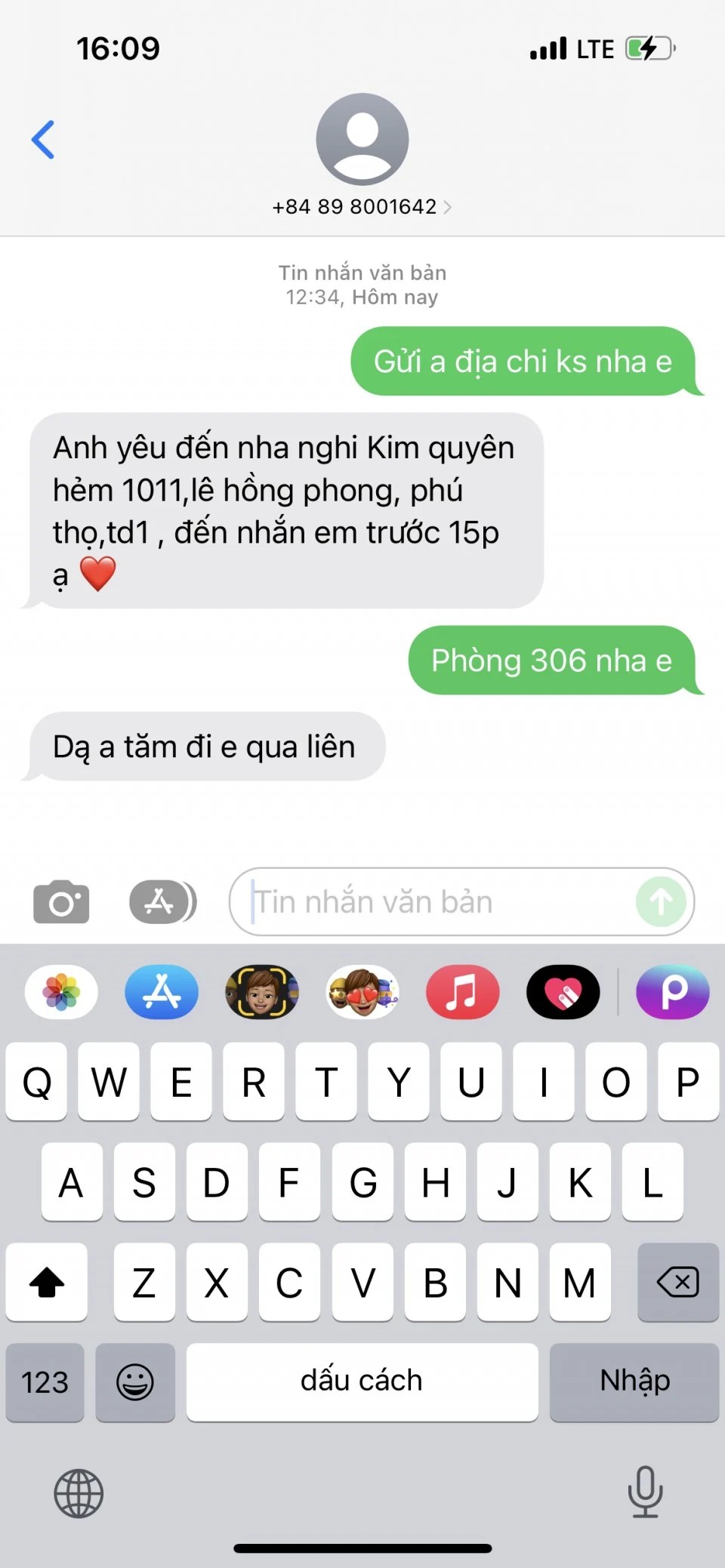Open the emoji keyboard
Screen dimensions: 725x1568
pos(135,1382)
